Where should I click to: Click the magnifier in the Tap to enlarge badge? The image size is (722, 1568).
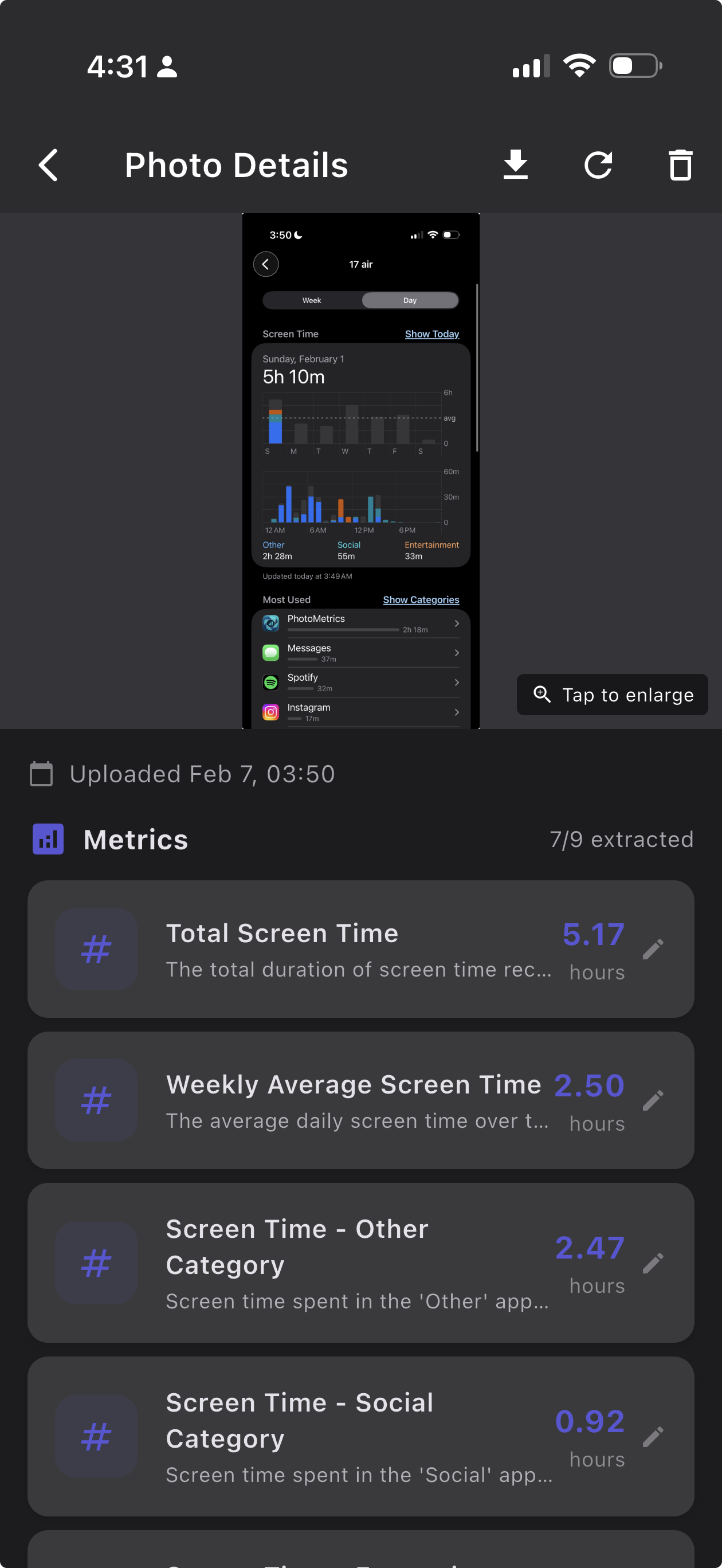[543, 694]
